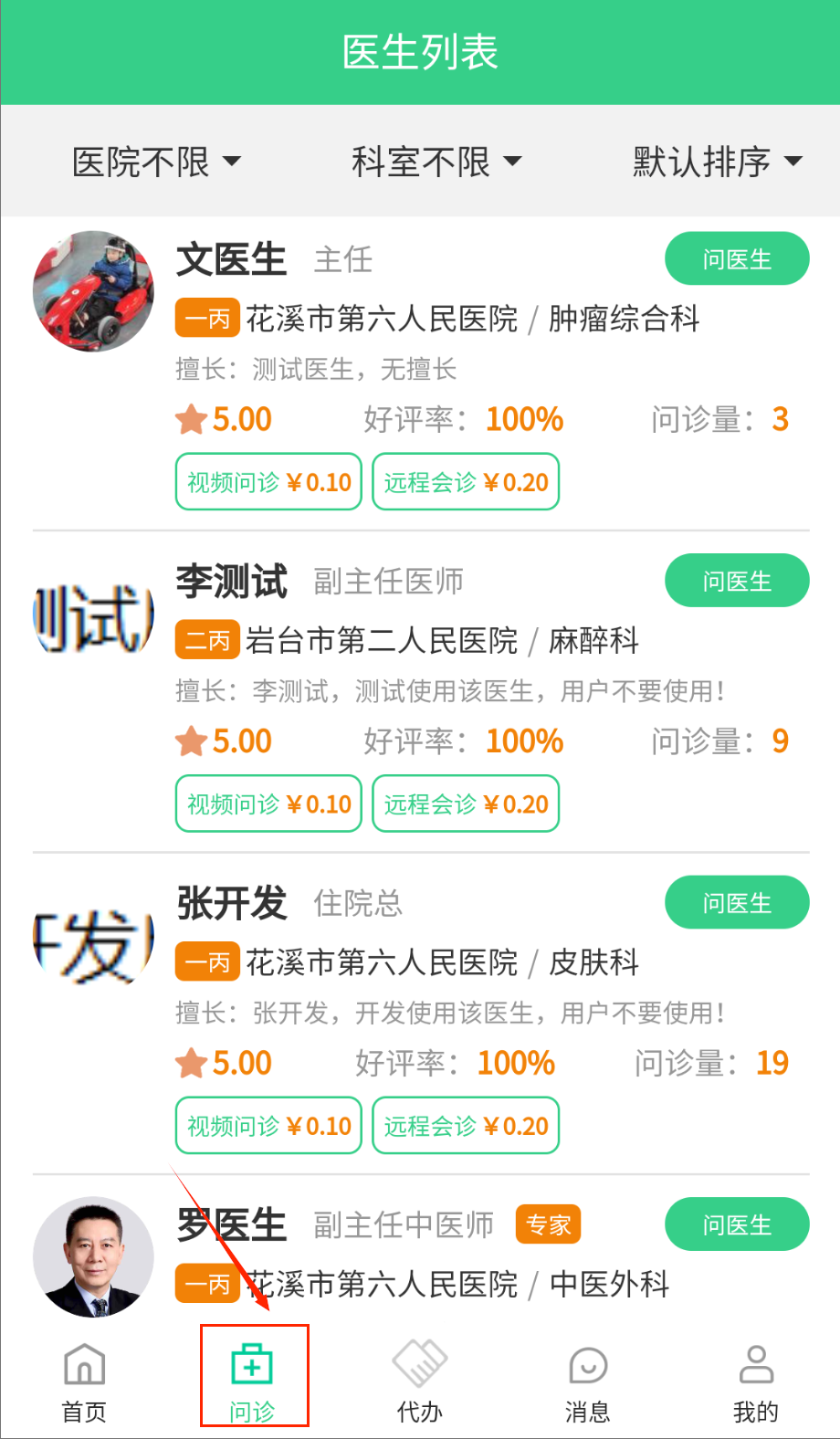Tap 问医生 next to 罗医生
This screenshot has height=1439, width=840.
(x=736, y=1224)
